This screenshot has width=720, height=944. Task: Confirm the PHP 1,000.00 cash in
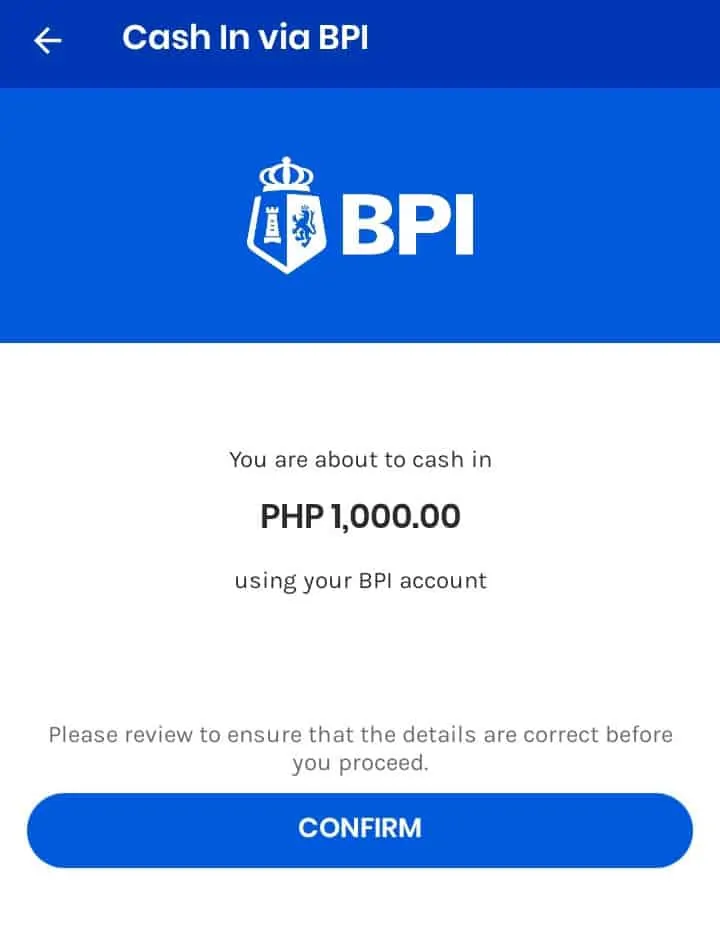(360, 829)
